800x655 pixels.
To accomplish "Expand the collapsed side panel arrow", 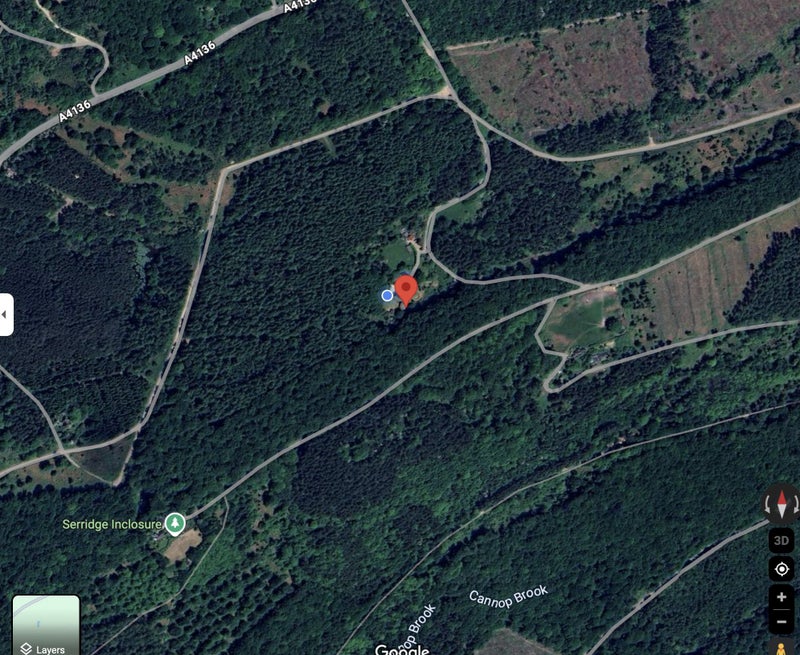I will [6, 315].
